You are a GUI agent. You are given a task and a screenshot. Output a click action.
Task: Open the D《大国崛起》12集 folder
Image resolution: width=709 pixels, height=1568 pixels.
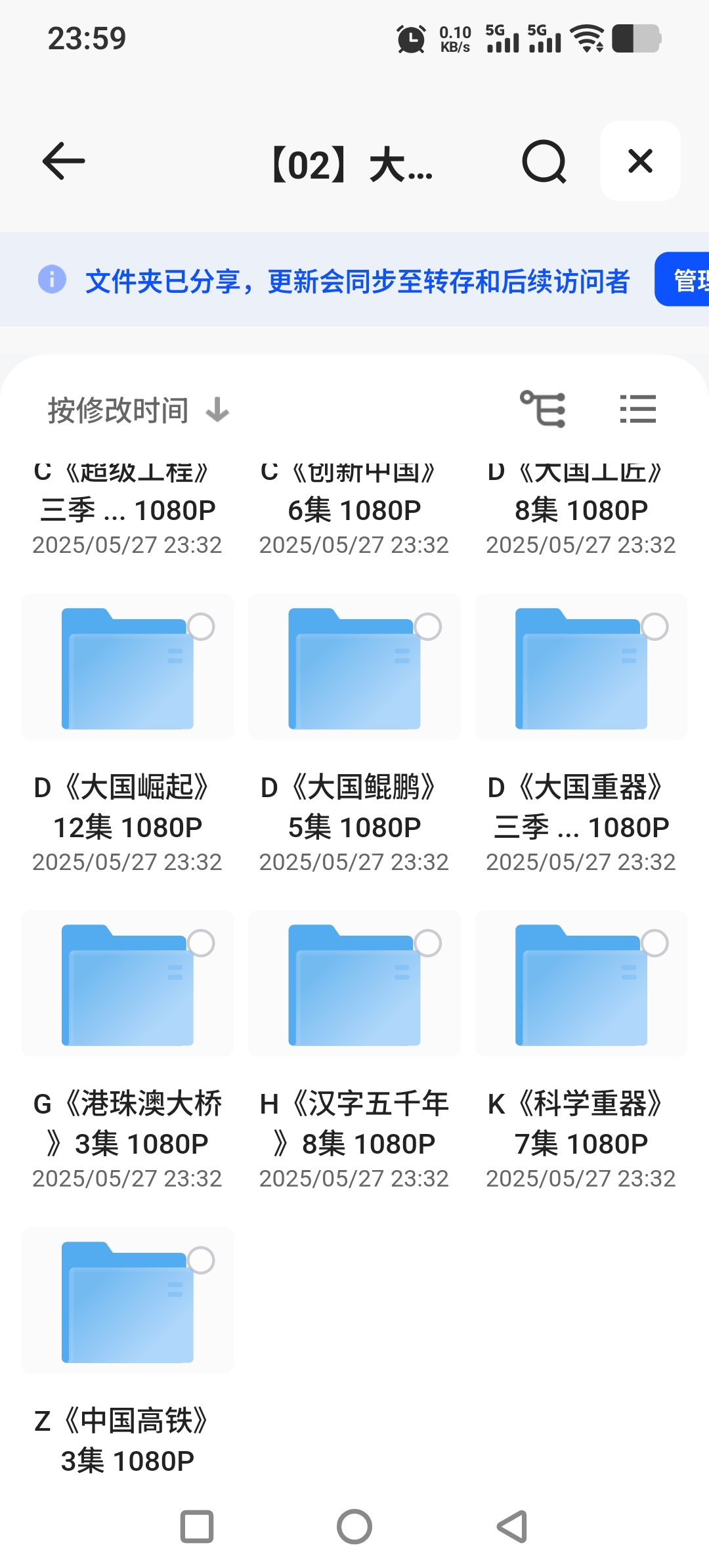click(127, 668)
